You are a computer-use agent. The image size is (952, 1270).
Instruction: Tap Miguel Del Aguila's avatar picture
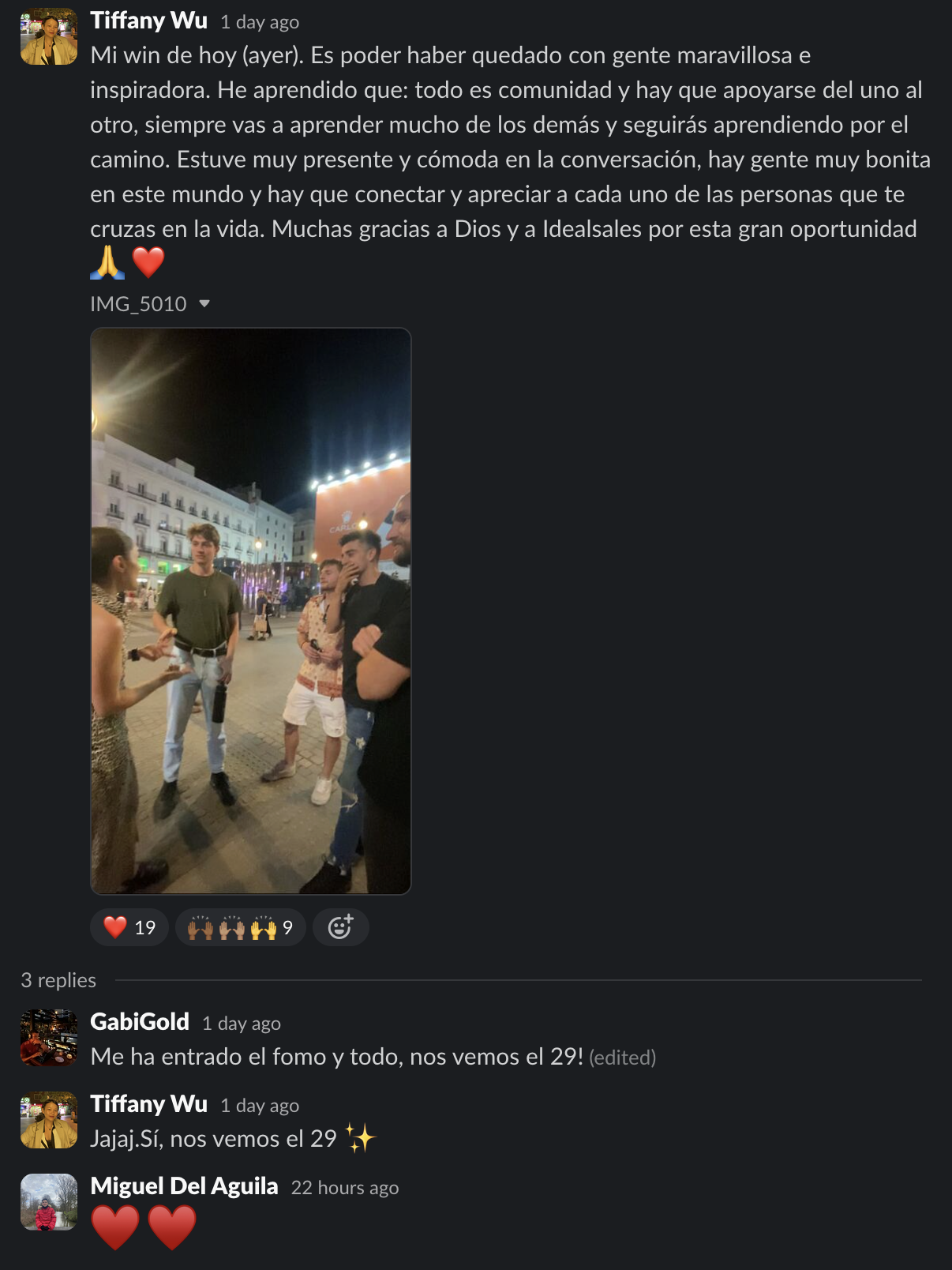[x=49, y=1202]
